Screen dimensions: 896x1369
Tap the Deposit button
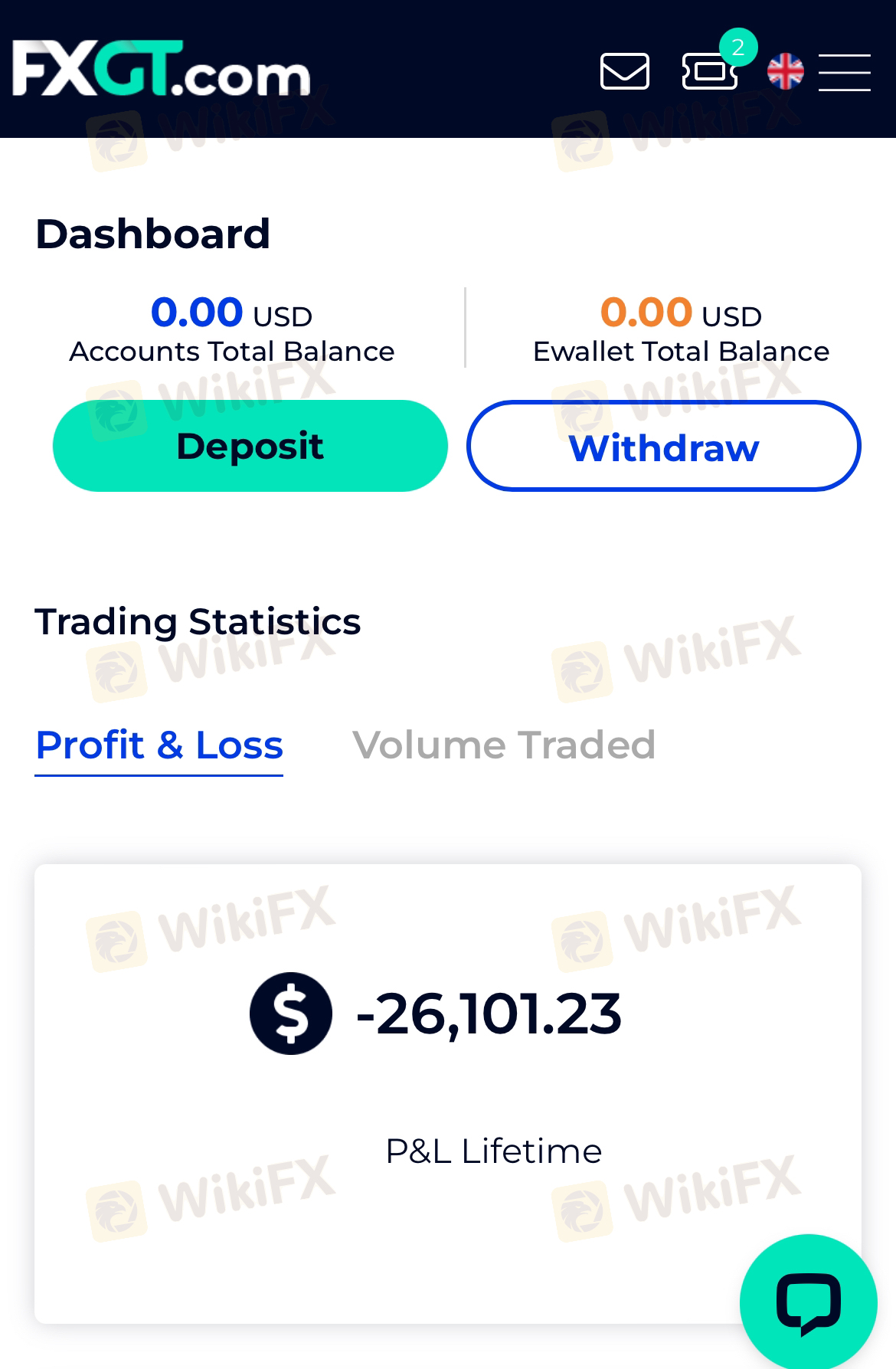[x=250, y=446]
